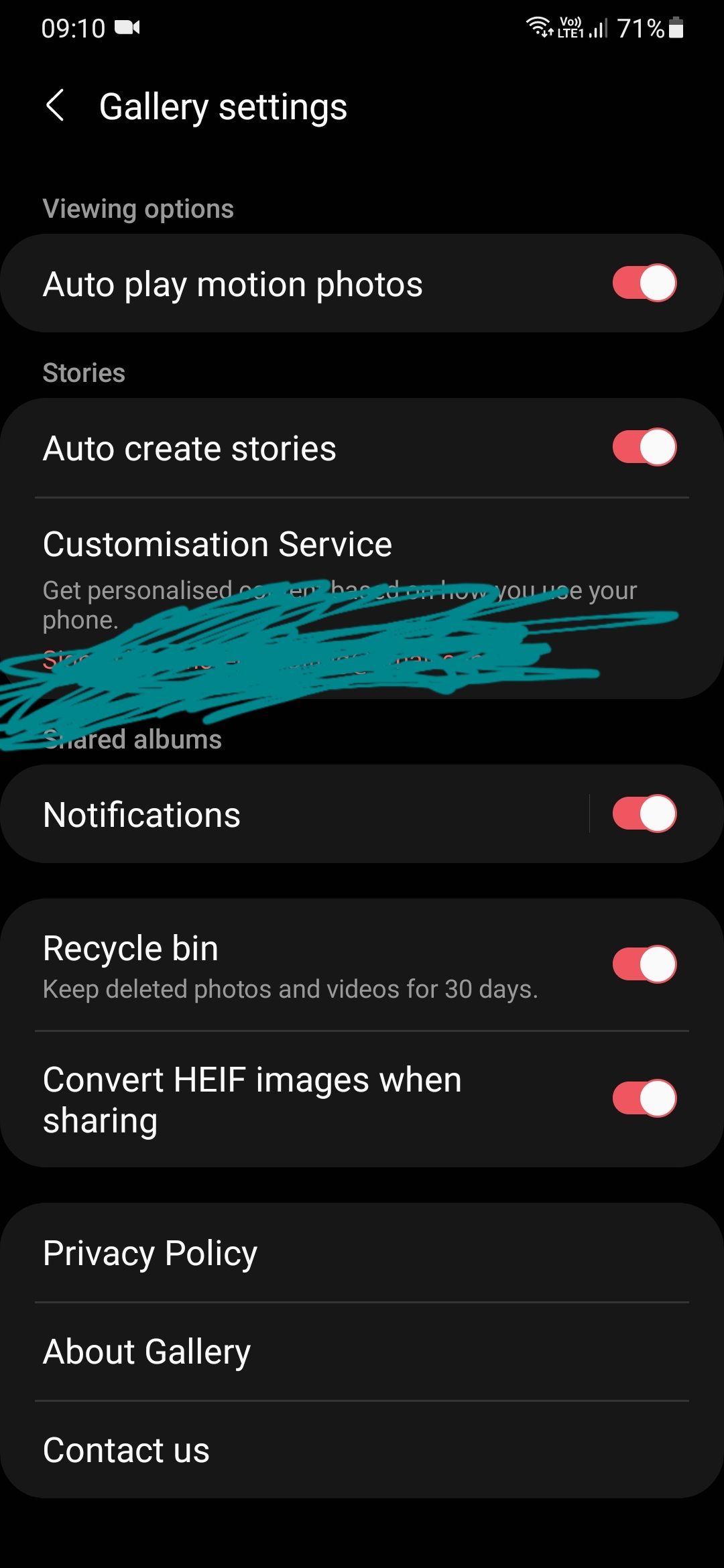Tap the 71% battery percentage
This screenshot has width=724, height=1568.
(640, 29)
